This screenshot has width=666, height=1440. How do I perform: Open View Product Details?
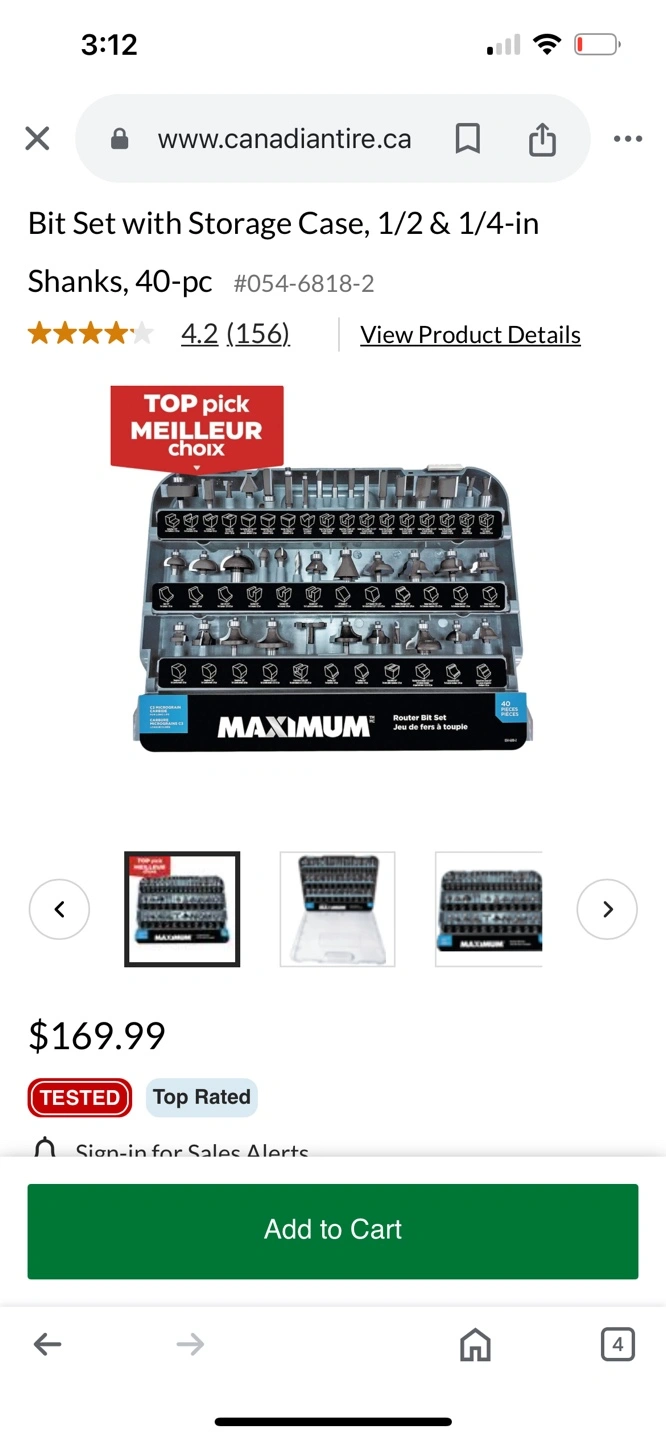click(470, 335)
